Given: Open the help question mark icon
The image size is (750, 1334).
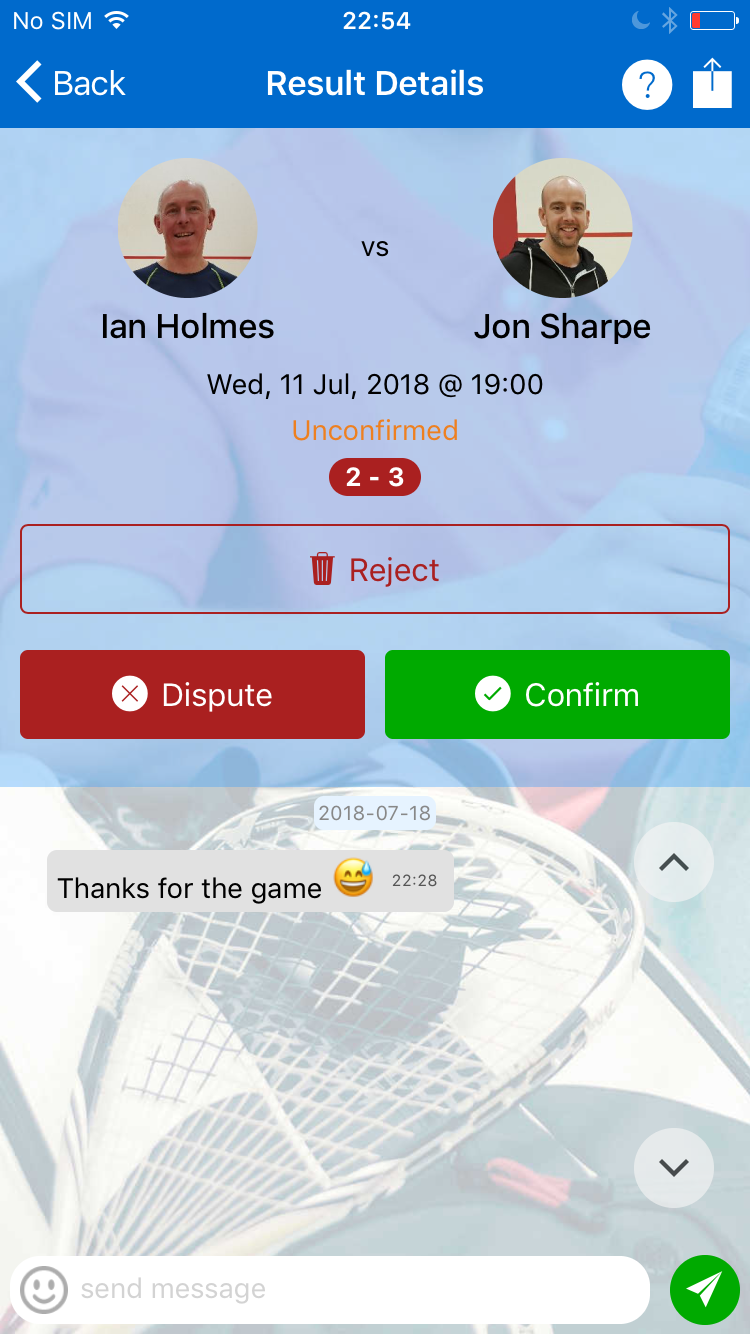Looking at the screenshot, I should click(x=647, y=85).
